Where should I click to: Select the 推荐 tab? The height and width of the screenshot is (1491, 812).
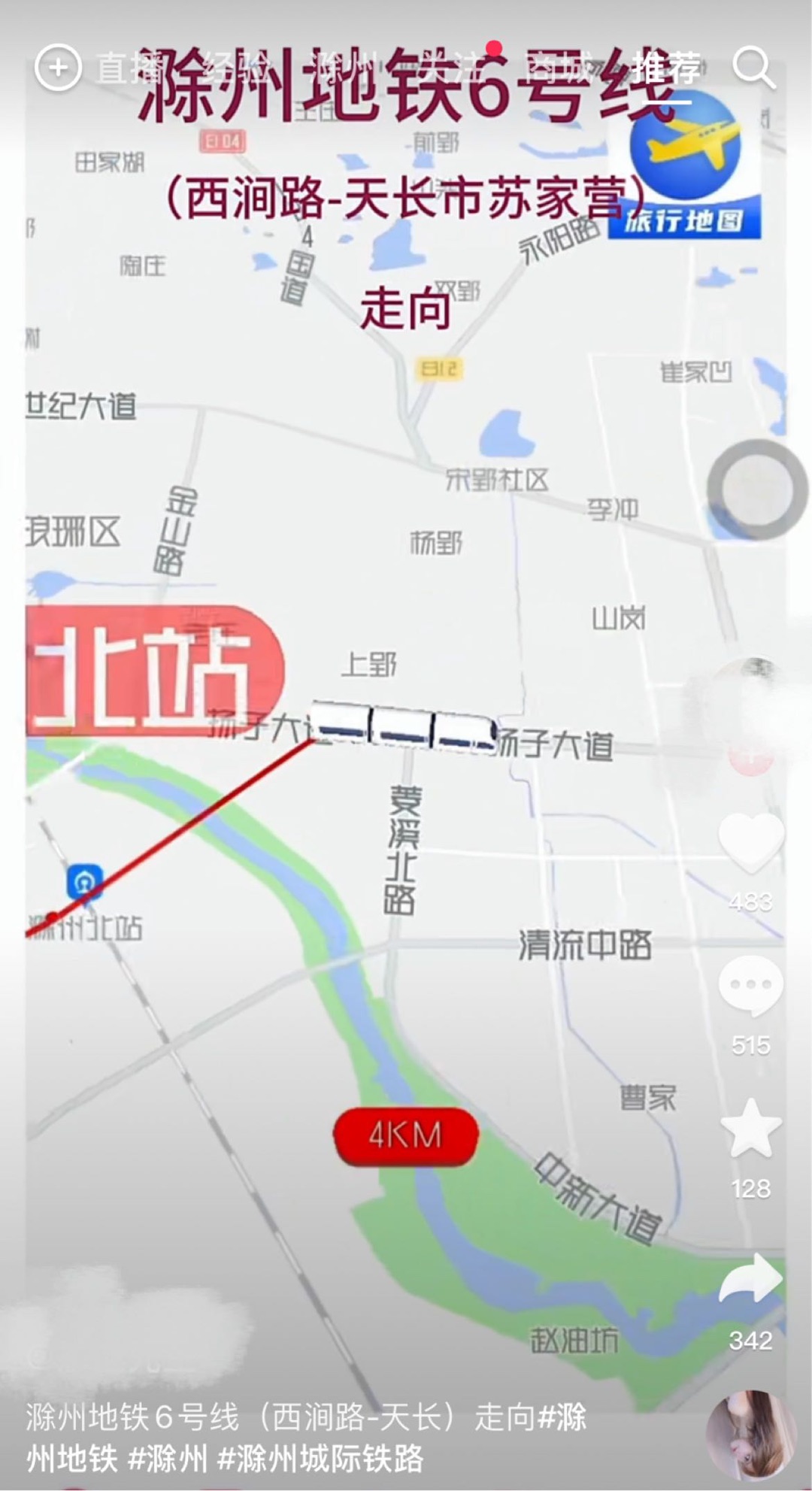665,68
